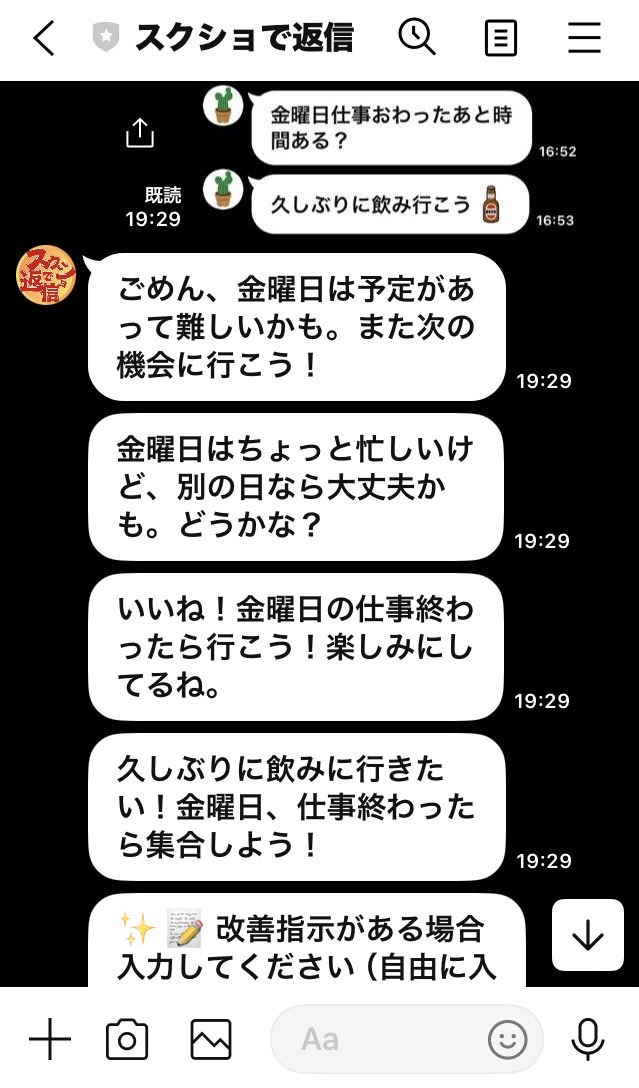Launch the camera from the chat bar
This screenshot has width=639, height=1088.
[x=127, y=1040]
